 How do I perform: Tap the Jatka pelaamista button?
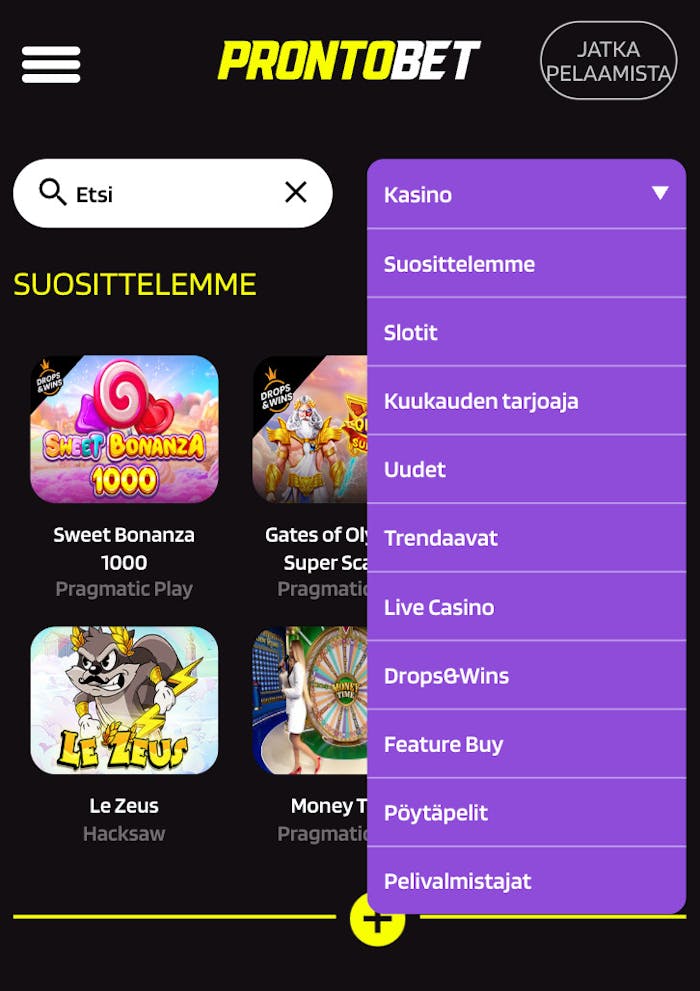pyautogui.click(x=608, y=61)
